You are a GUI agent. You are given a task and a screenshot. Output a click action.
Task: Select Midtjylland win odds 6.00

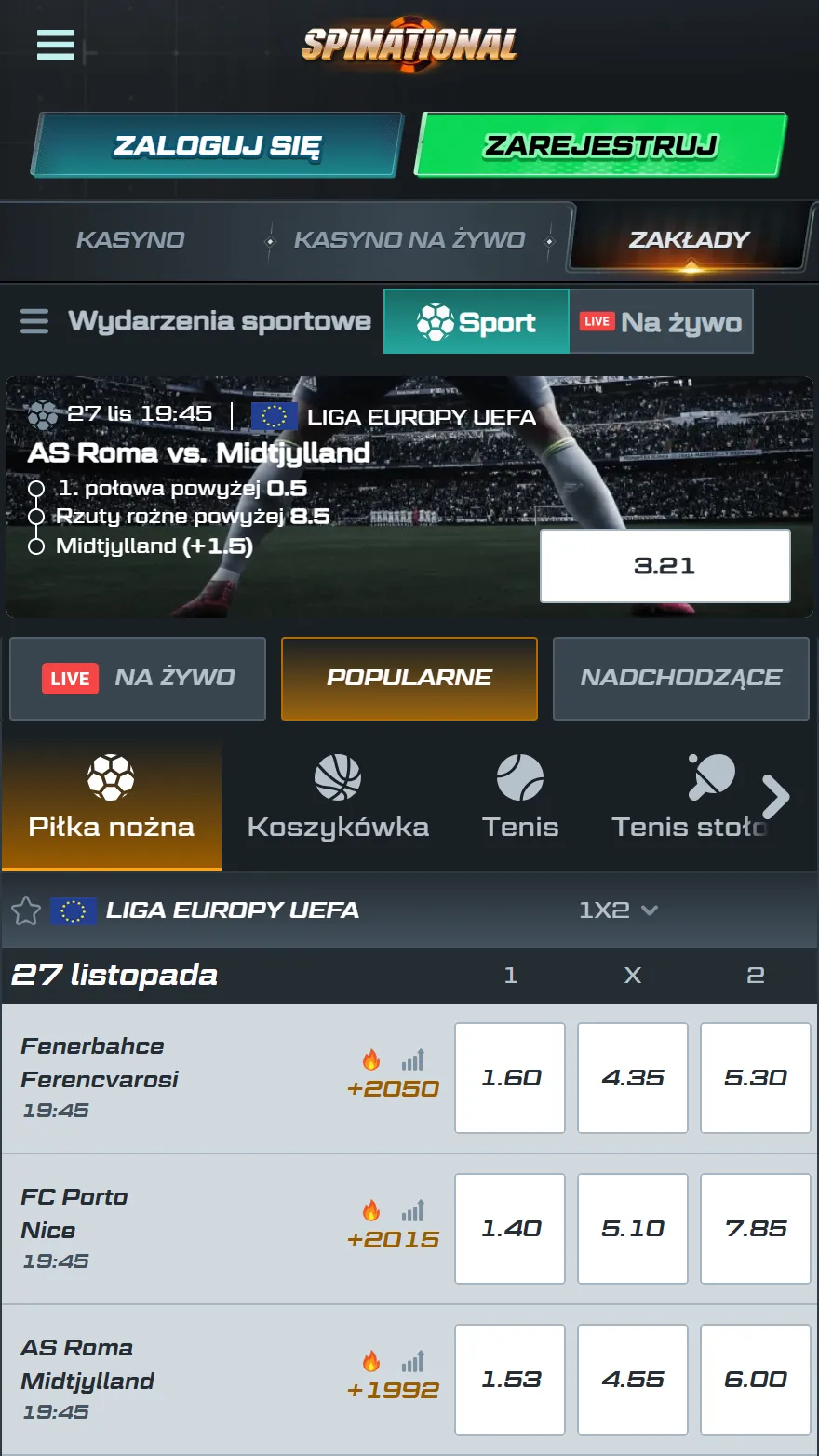click(755, 1380)
